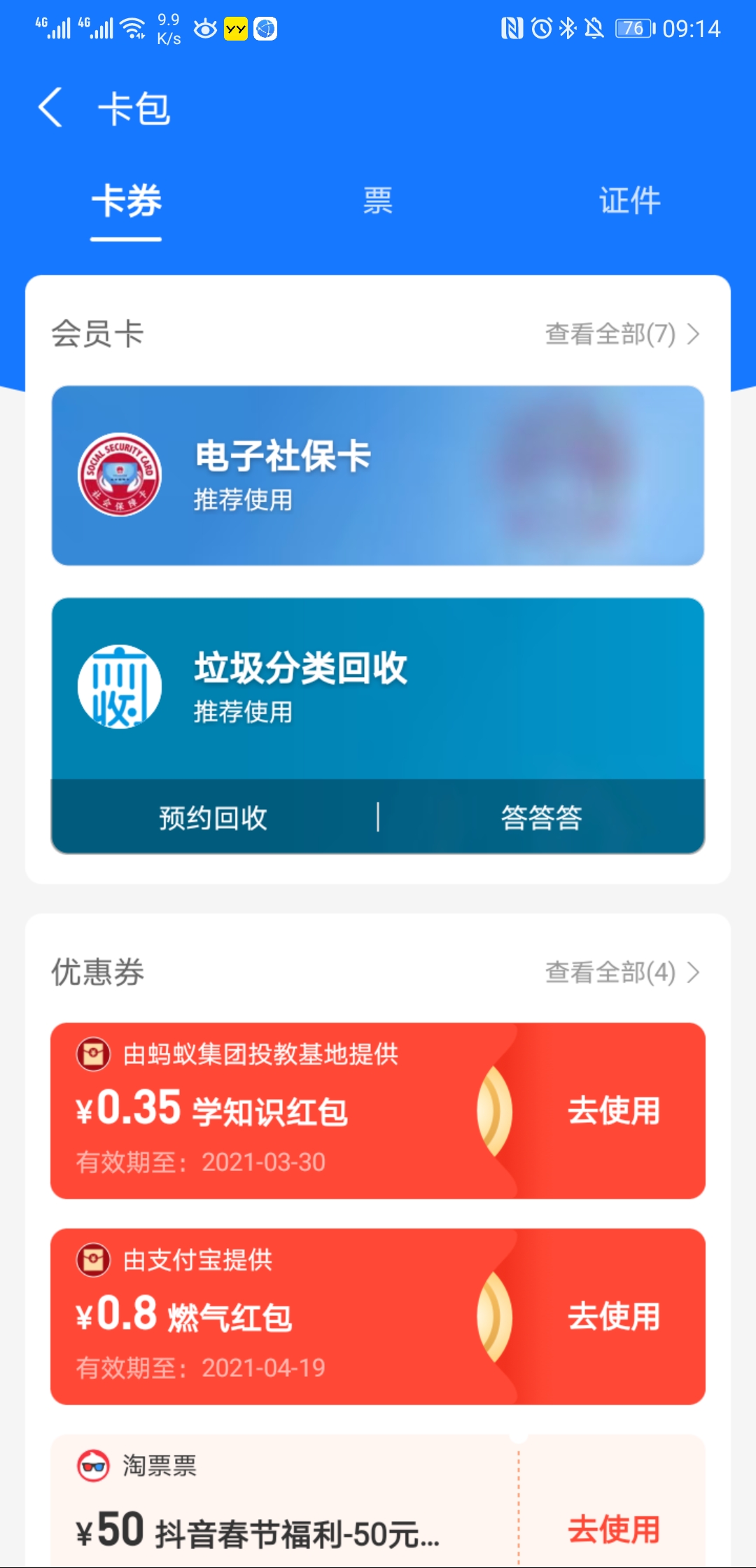Use the 淘票票 ¥50 coupon
Image resolution: width=756 pixels, height=1568 pixels.
(613, 1529)
